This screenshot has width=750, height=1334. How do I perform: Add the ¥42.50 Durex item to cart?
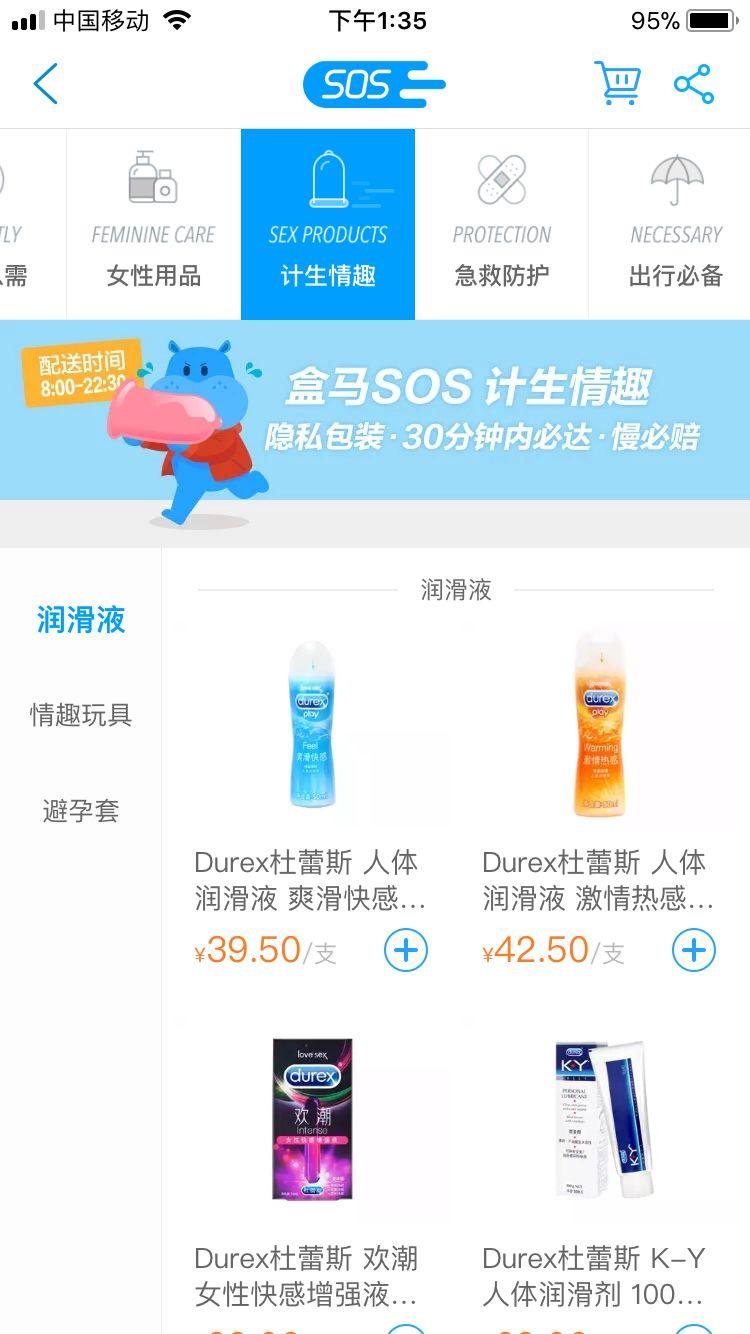(x=693, y=950)
